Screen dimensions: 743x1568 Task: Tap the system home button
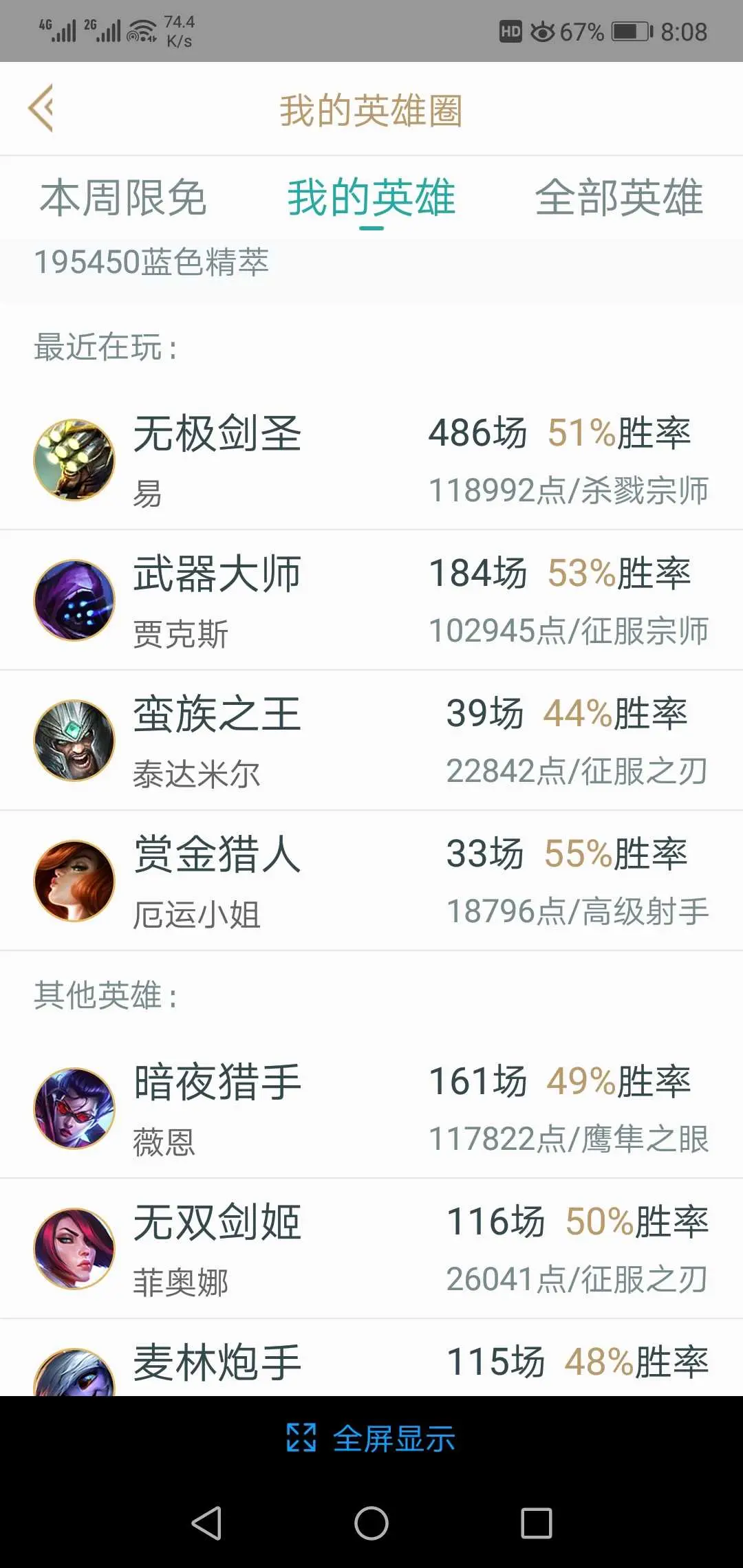tap(371, 1523)
